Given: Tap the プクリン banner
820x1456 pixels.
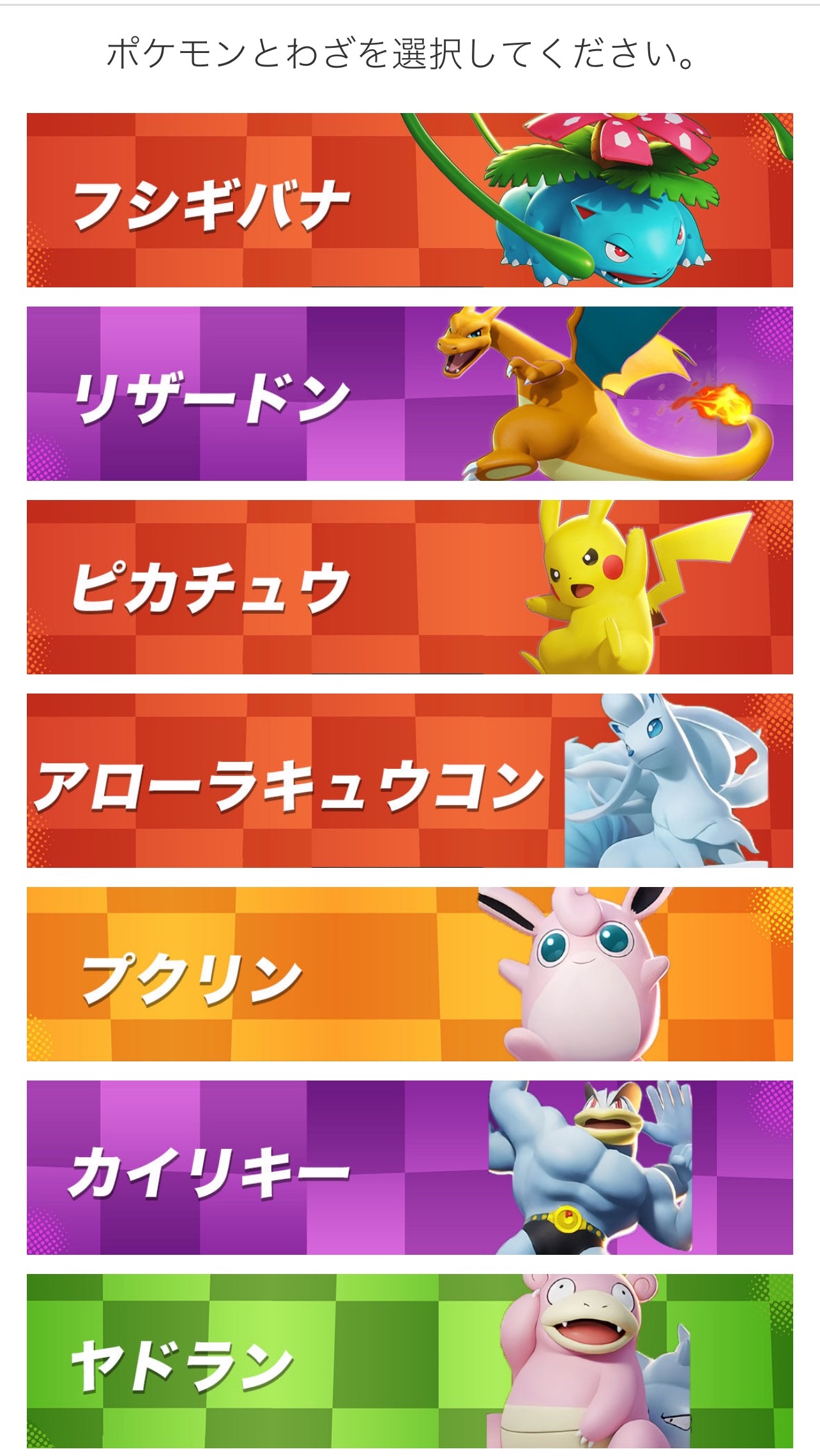Looking at the screenshot, I should click(409, 974).
